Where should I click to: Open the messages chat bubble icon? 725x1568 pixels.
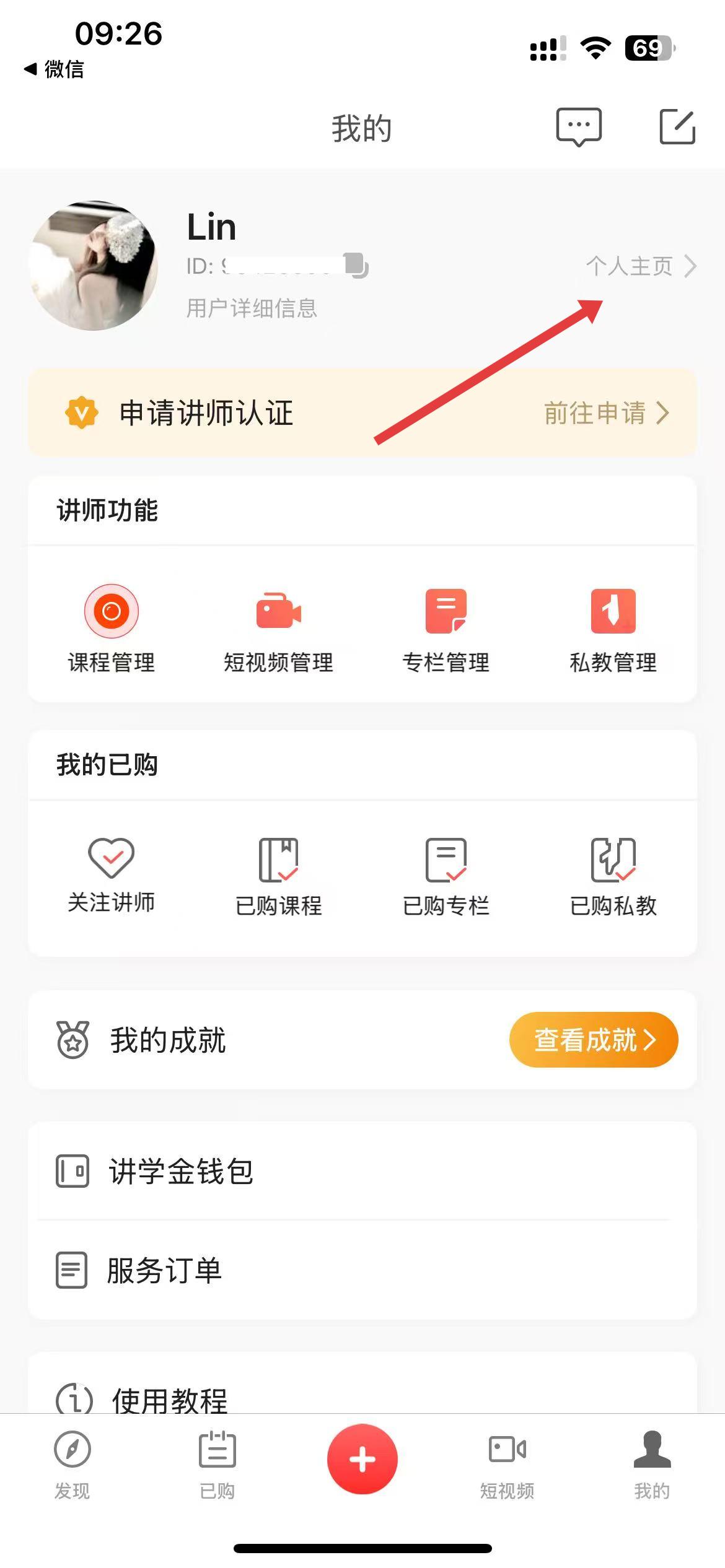point(579,127)
